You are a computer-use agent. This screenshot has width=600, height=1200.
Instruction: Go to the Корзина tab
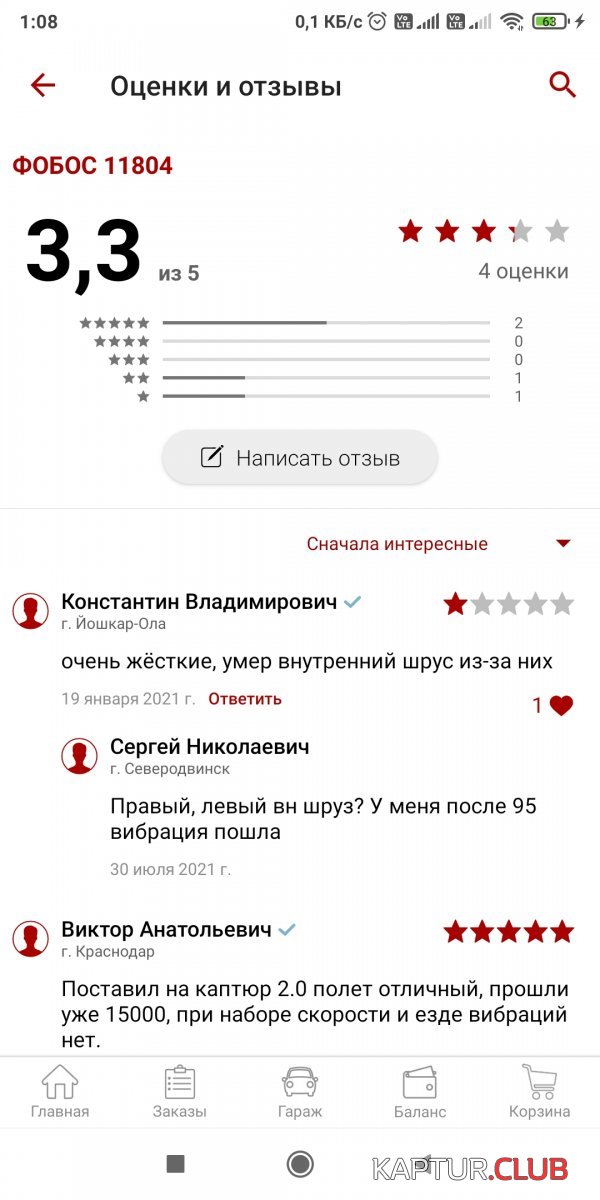tap(540, 1091)
